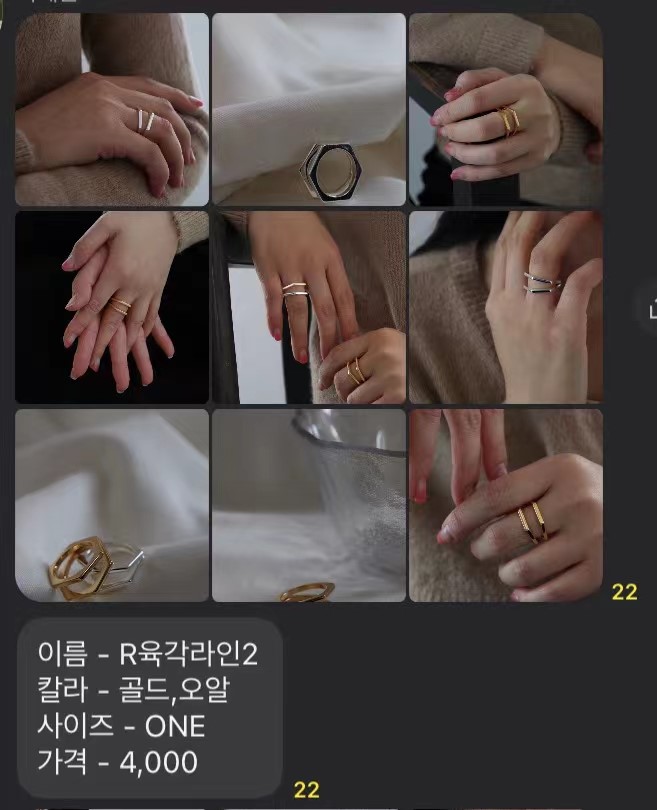This screenshot has height=810, width=657.
Task: Open the photo of gold and silver hexagon rings on fabric
Action: click(x=112, y=505)
